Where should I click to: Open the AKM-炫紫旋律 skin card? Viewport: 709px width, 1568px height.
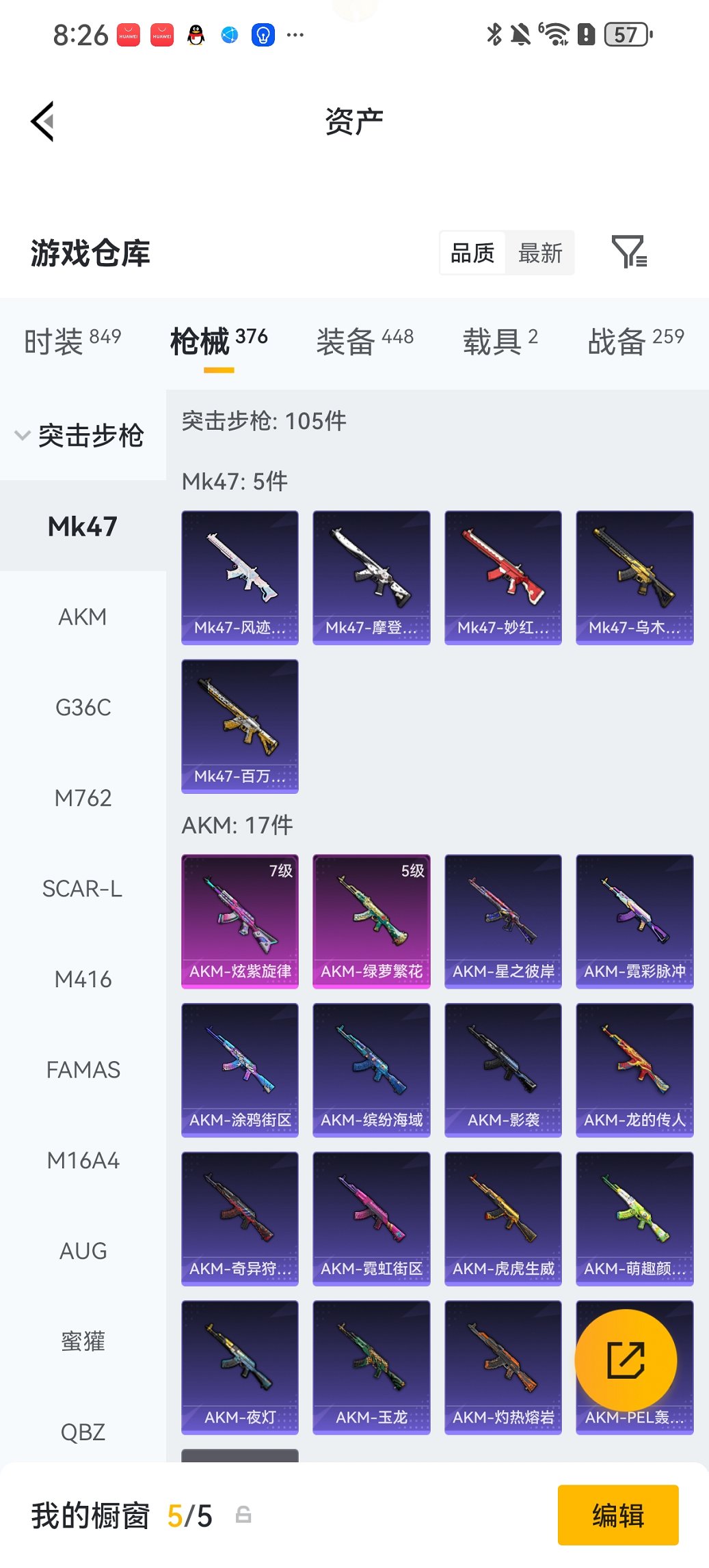pyautogui.click(x=240, y=920)
